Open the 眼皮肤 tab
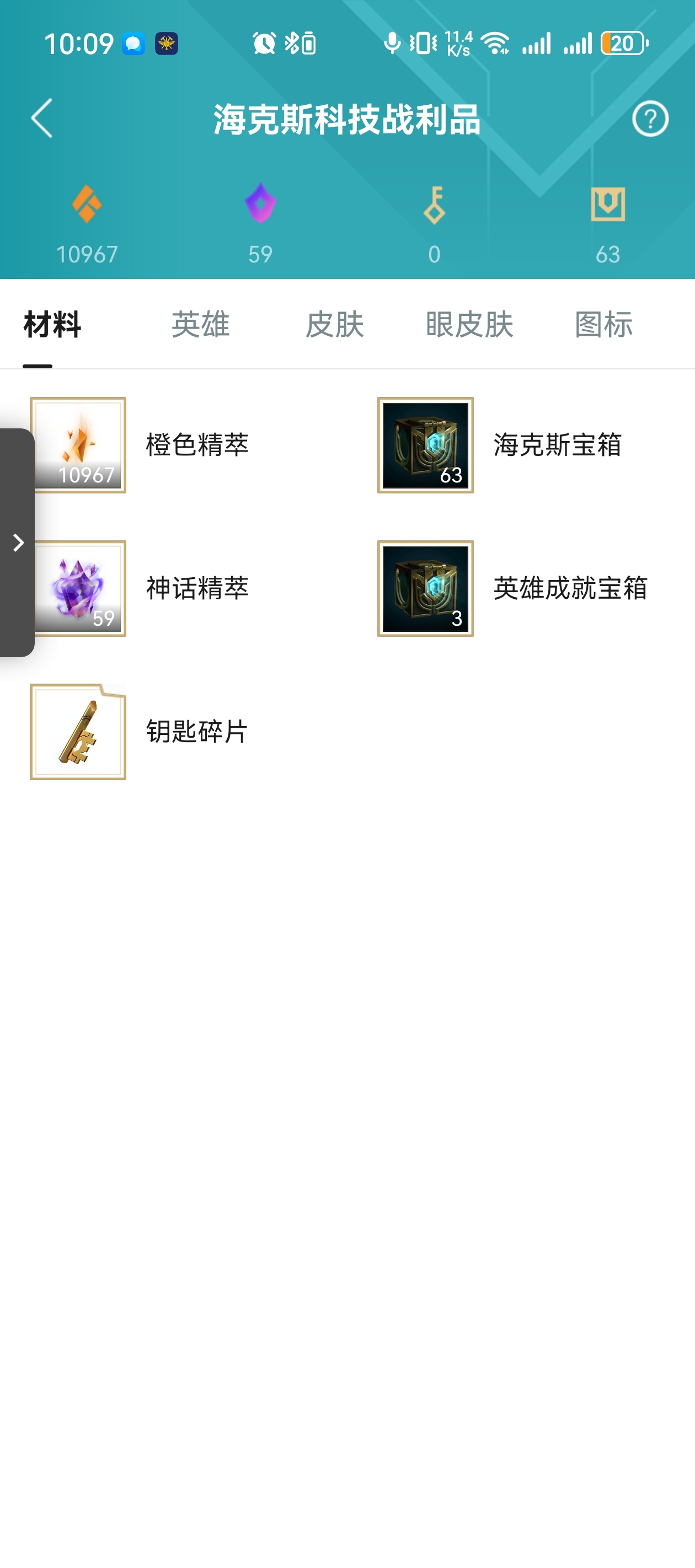 [x=469, y=324]
